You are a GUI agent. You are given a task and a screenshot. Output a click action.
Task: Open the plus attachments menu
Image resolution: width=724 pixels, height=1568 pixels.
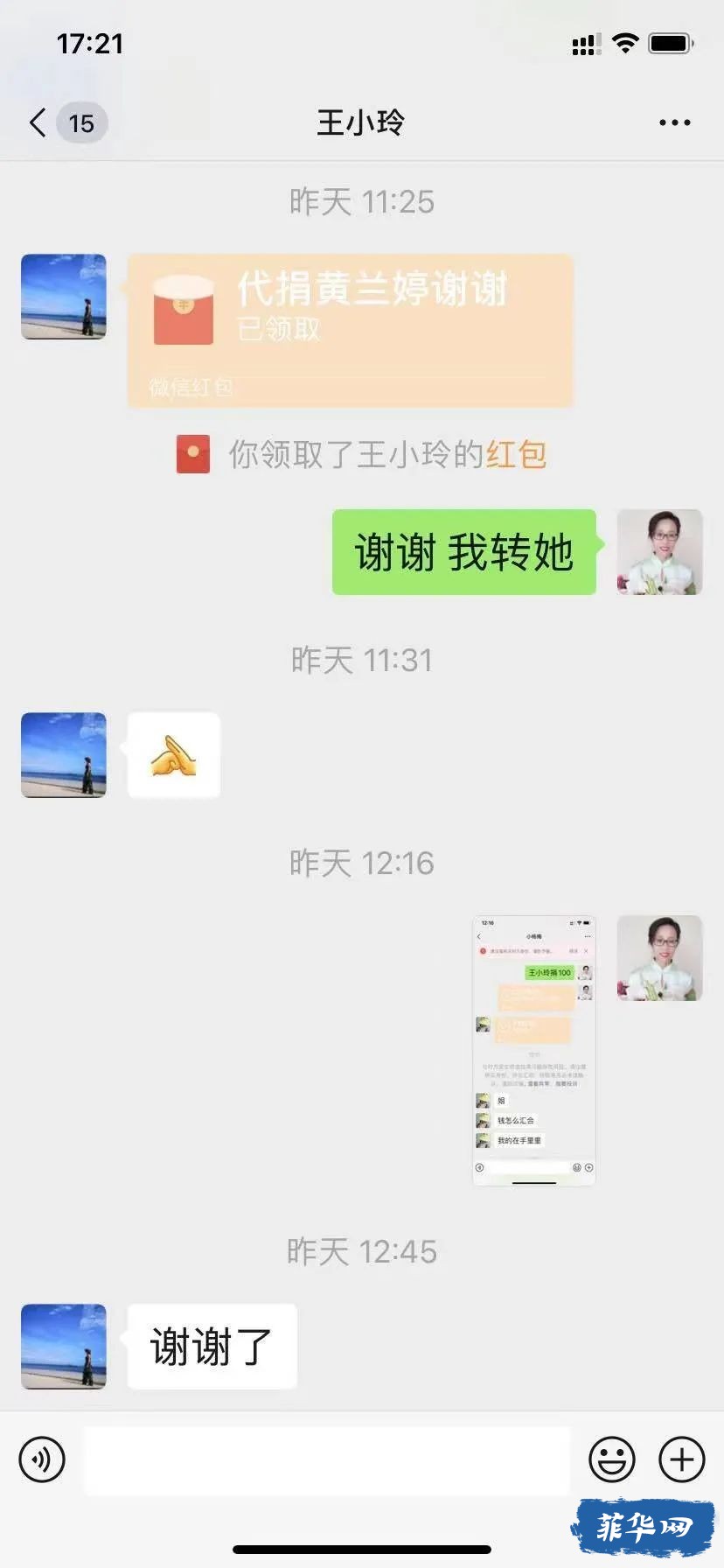coord(681,1459)
